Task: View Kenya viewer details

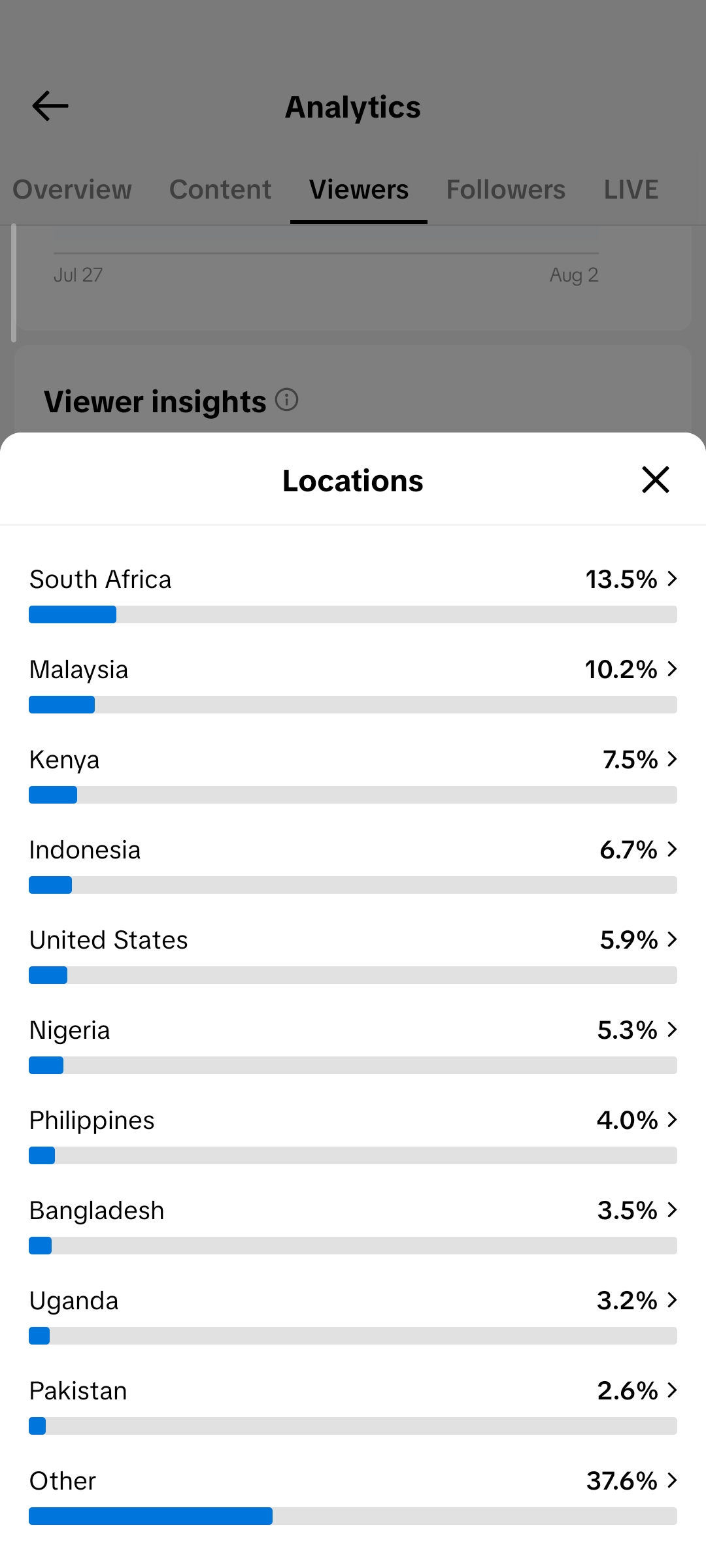Action: point(353,774)
